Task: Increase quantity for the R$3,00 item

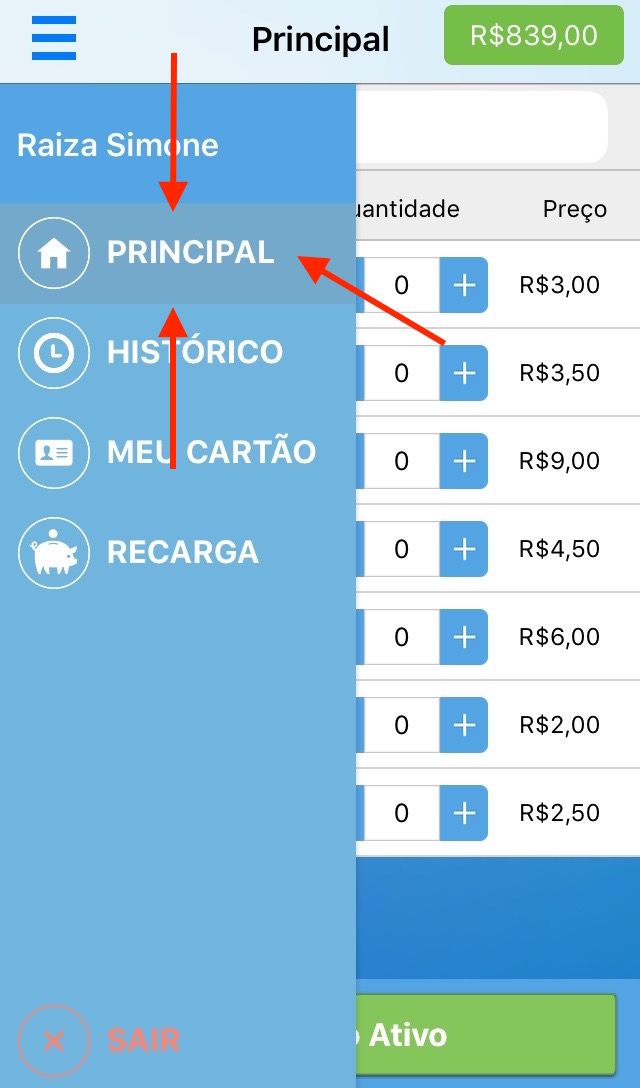Action: (464, 285)
